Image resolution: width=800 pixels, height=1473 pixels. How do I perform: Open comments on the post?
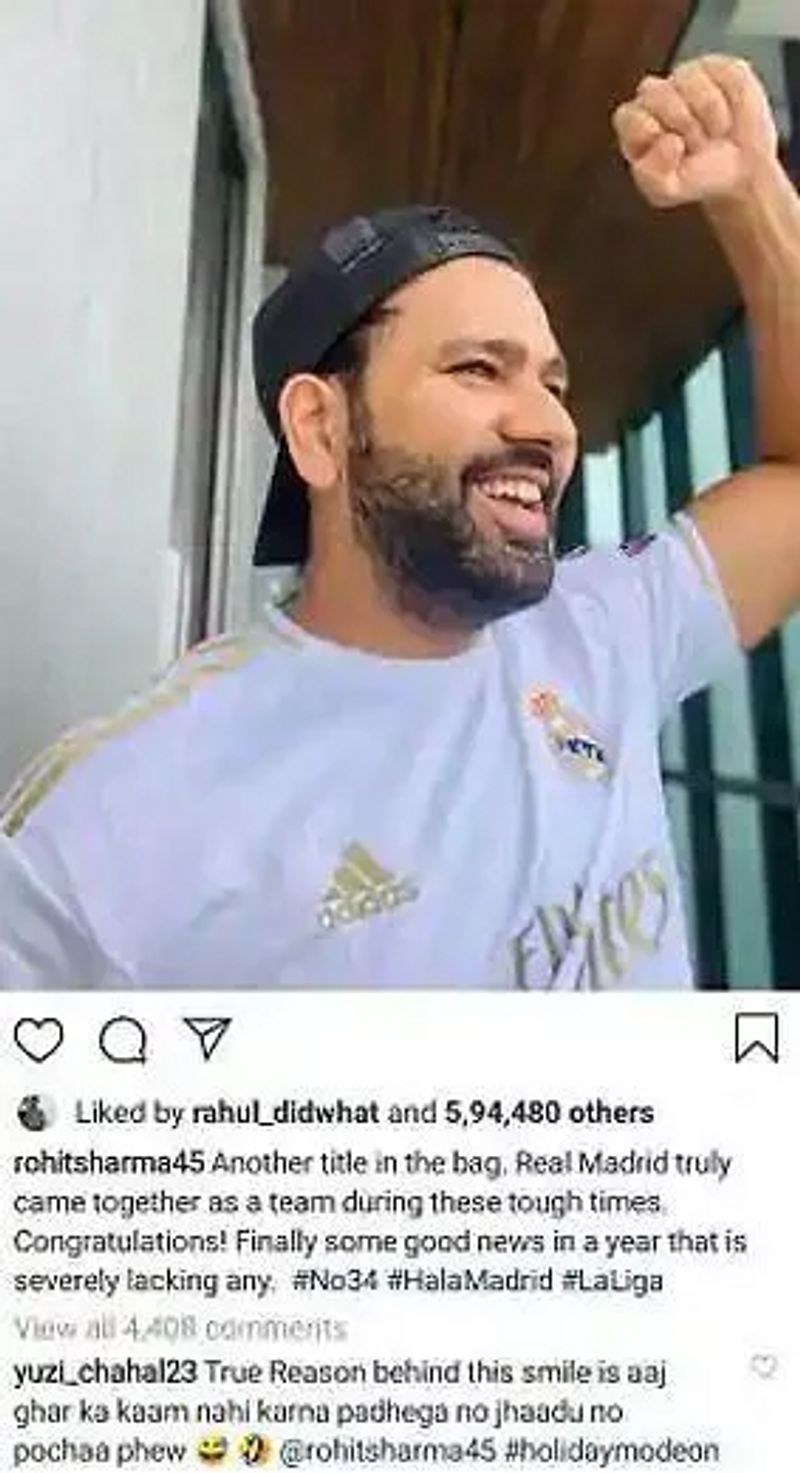(123, 1040)
